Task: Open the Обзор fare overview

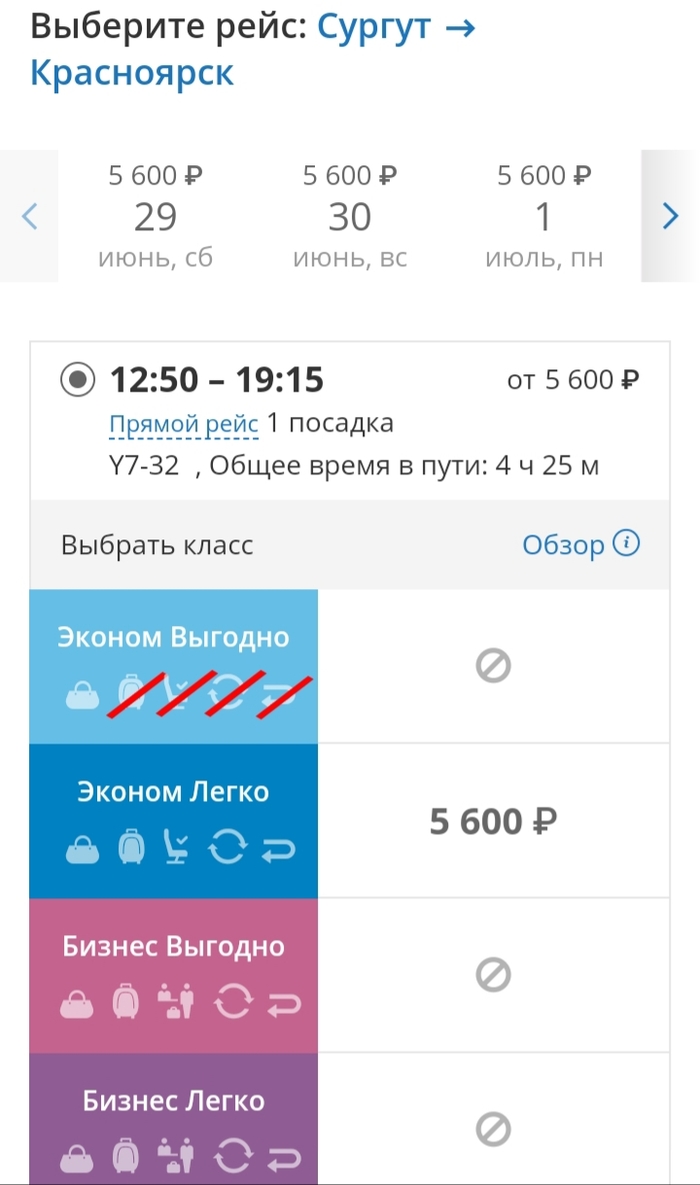Action: pos(580,545)
